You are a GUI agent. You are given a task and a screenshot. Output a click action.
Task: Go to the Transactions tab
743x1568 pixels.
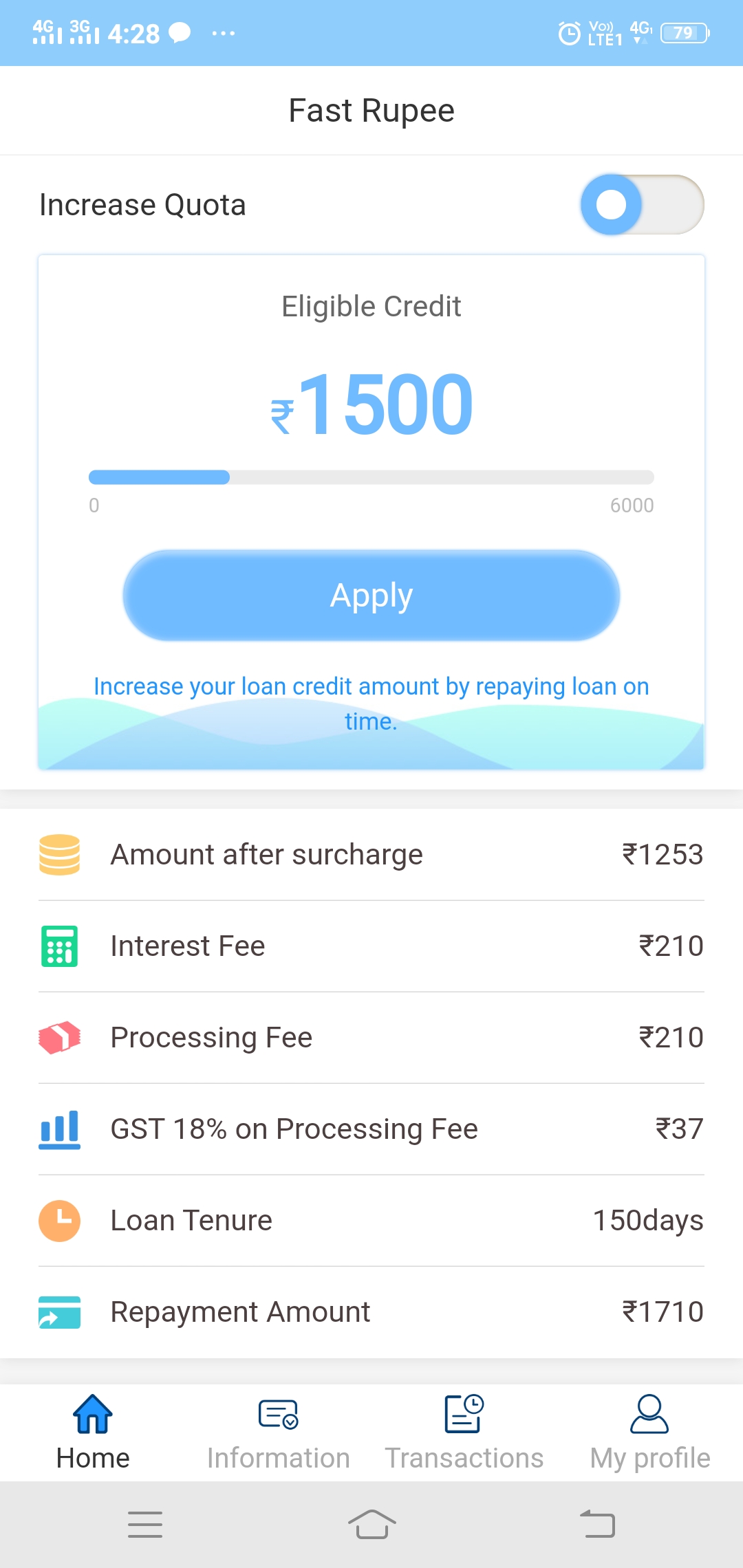pos(464,1433)
